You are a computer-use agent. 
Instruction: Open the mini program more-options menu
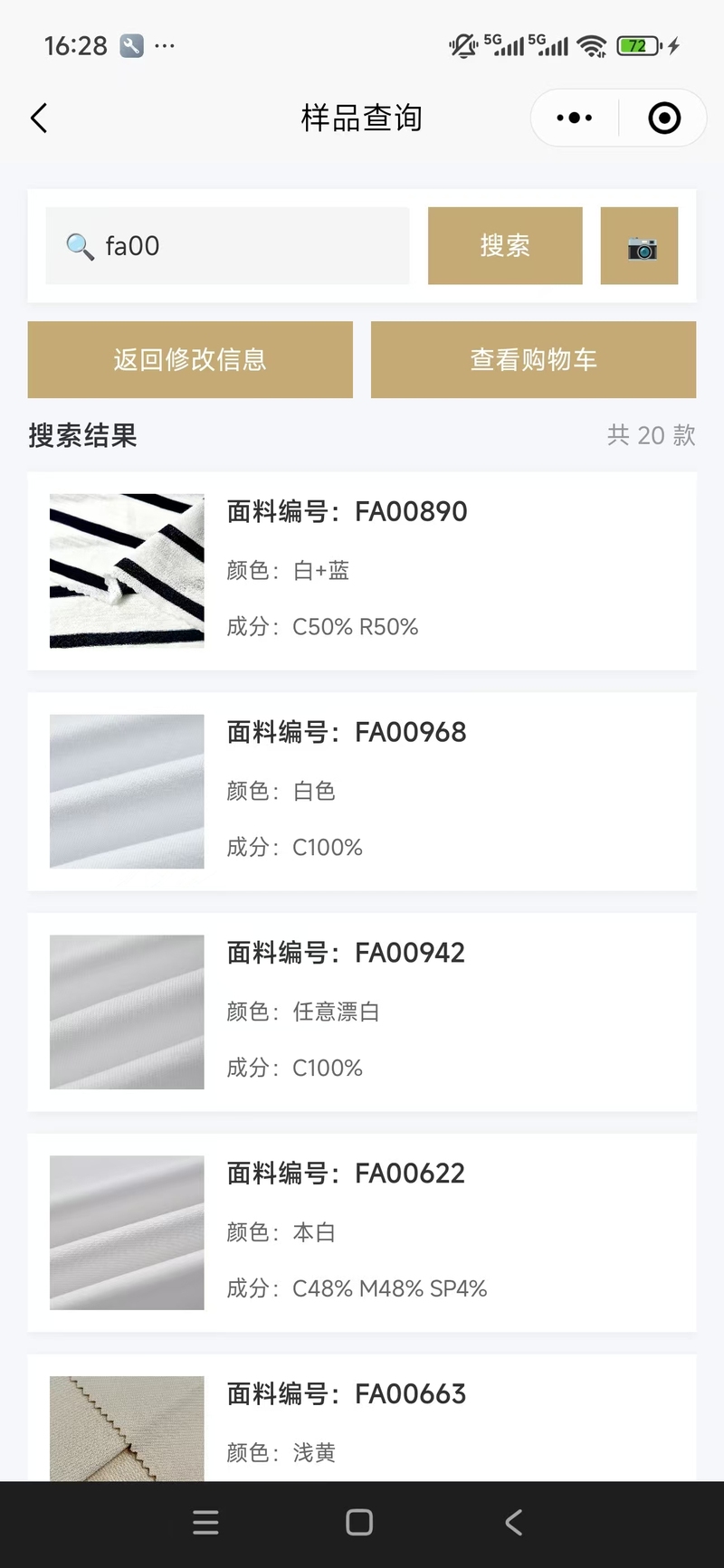click(575, 119)
